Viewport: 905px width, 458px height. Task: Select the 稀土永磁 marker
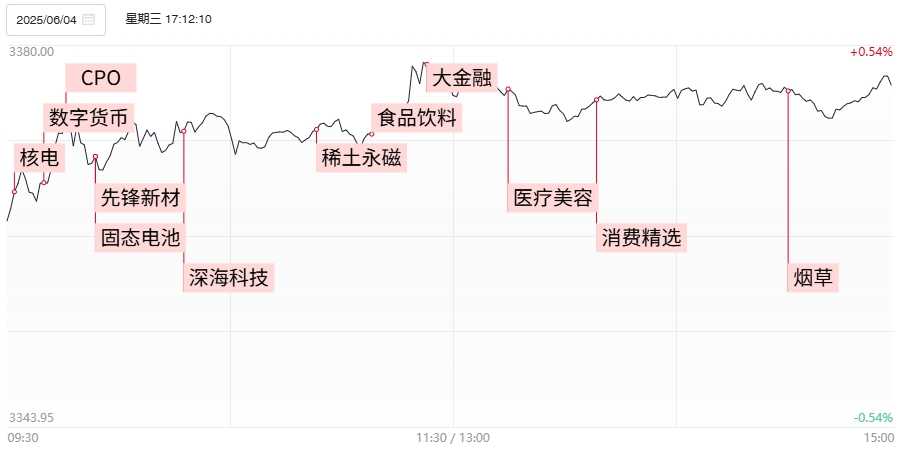coord(364,157)
